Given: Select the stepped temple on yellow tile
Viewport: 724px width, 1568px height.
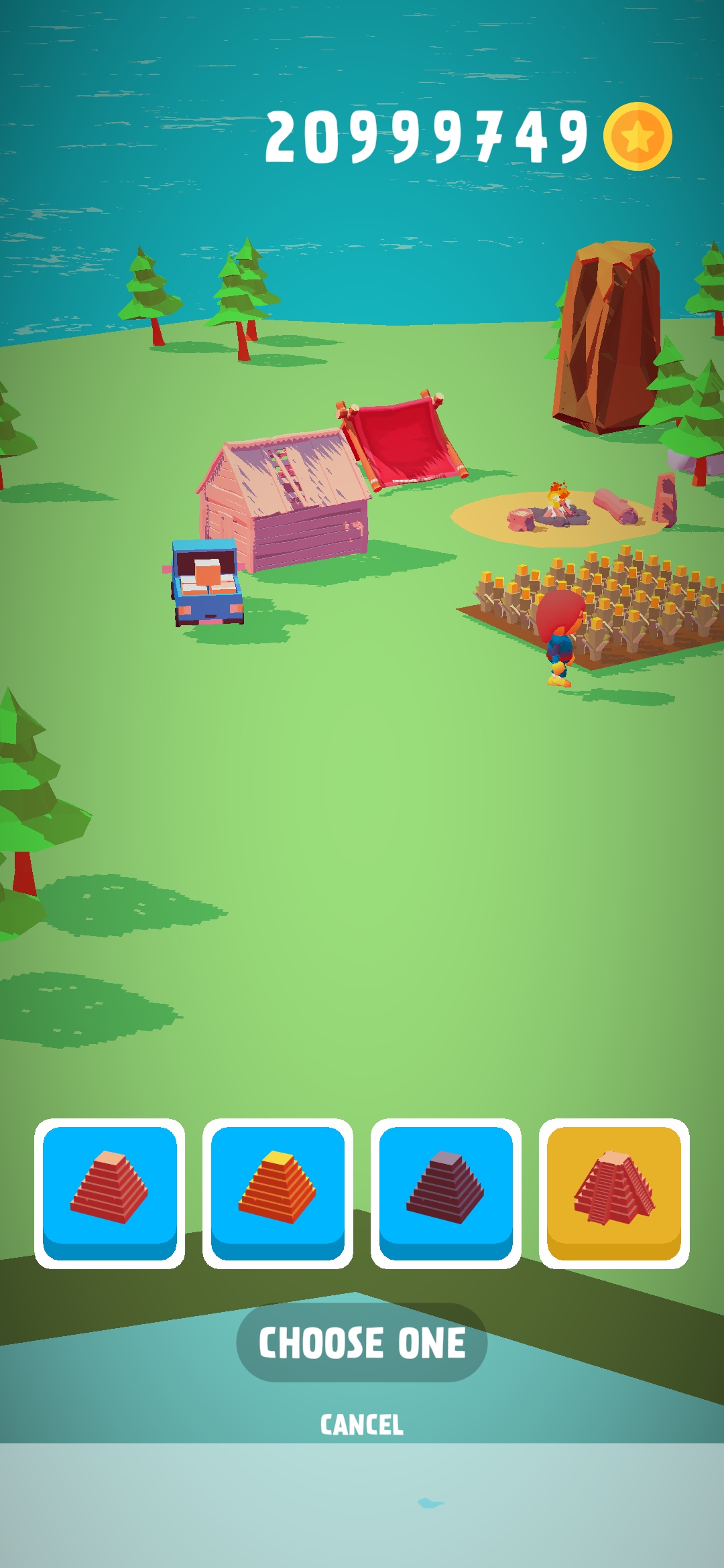Looking at the screenshot, I should [x=614, y=1193].
